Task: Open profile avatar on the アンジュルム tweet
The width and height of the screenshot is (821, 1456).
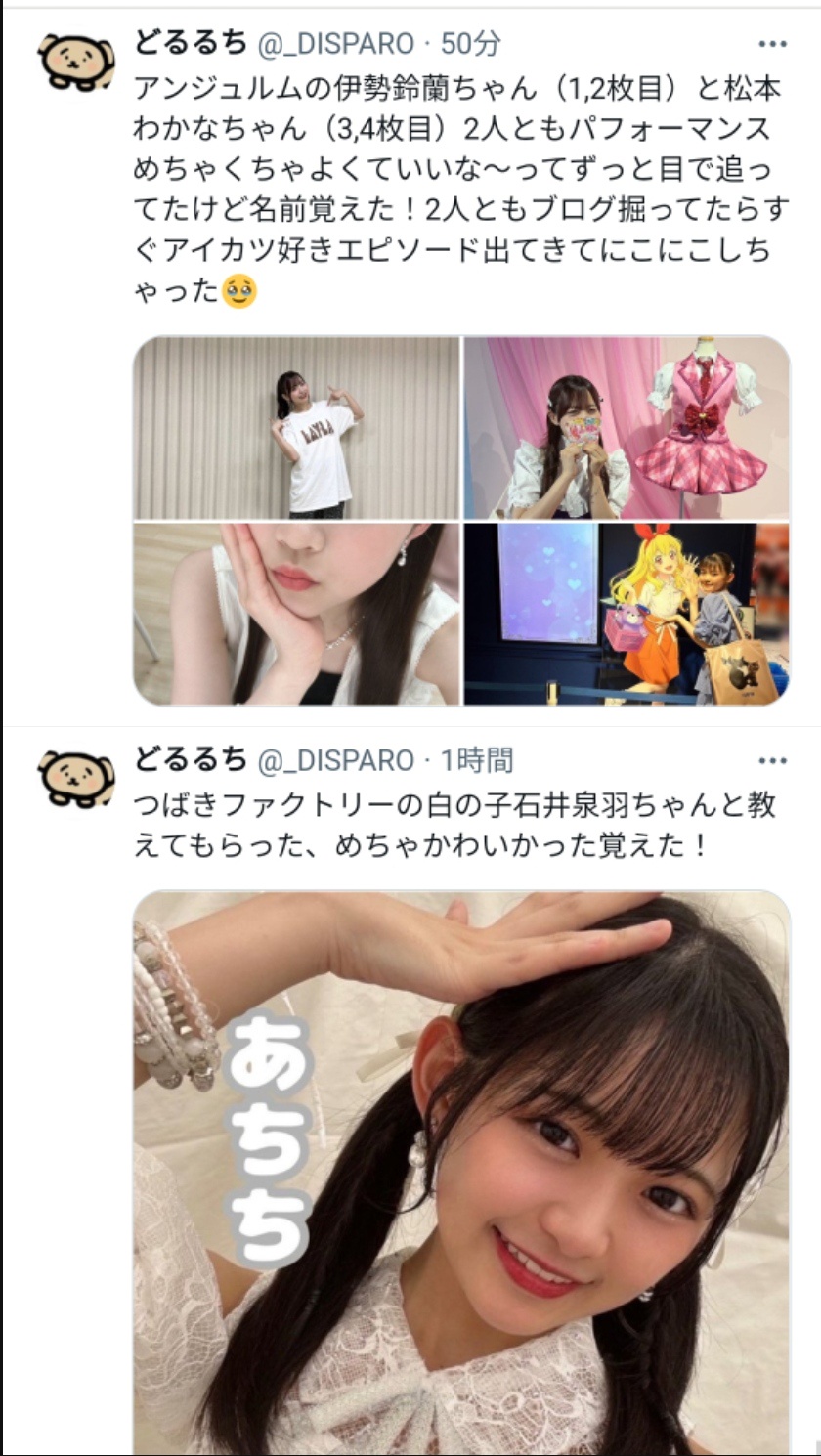Action: (75, 61)
